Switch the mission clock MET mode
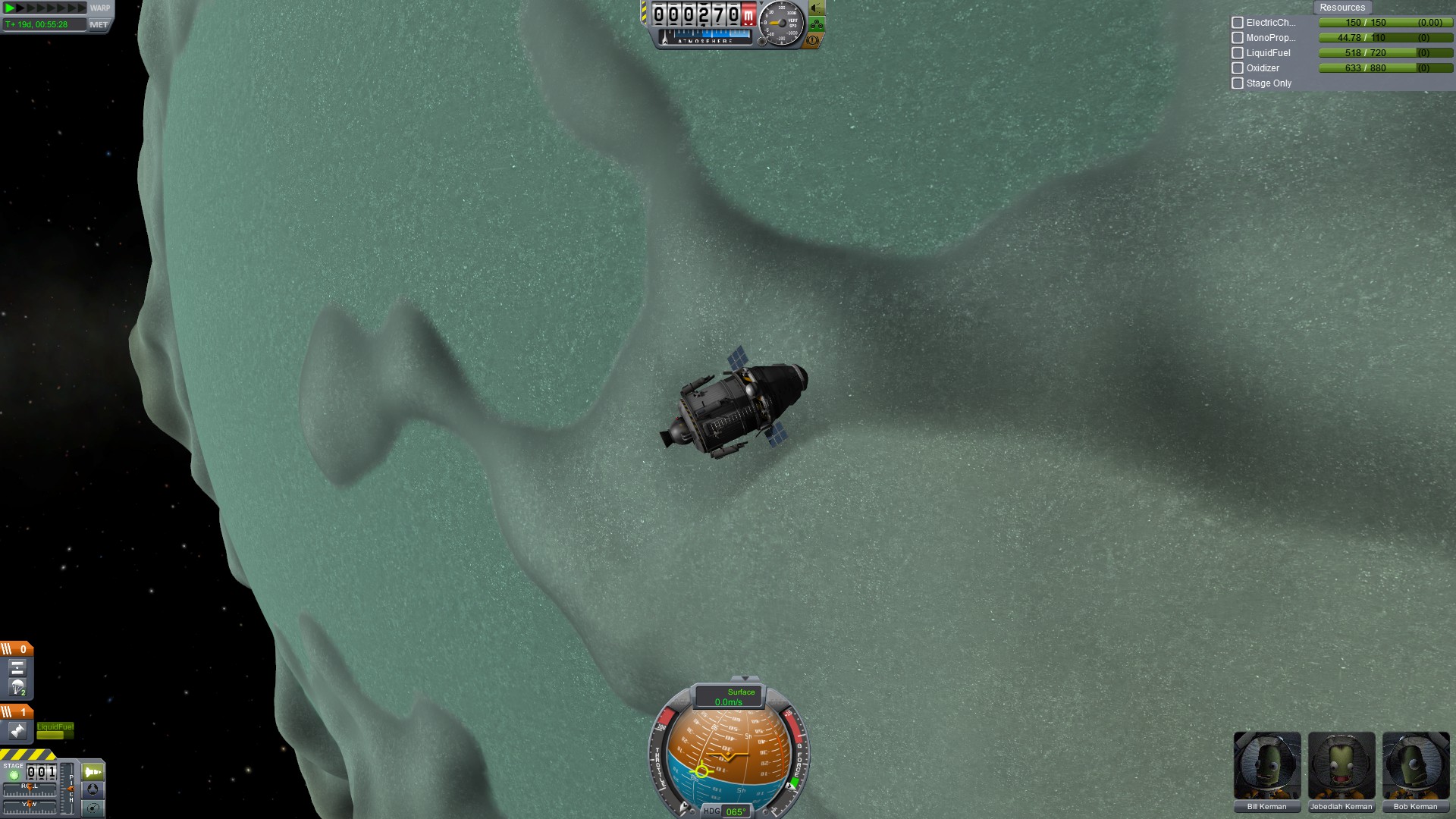Image resolution: width=1456 pixels, height=819 pixels. [99, 24]
